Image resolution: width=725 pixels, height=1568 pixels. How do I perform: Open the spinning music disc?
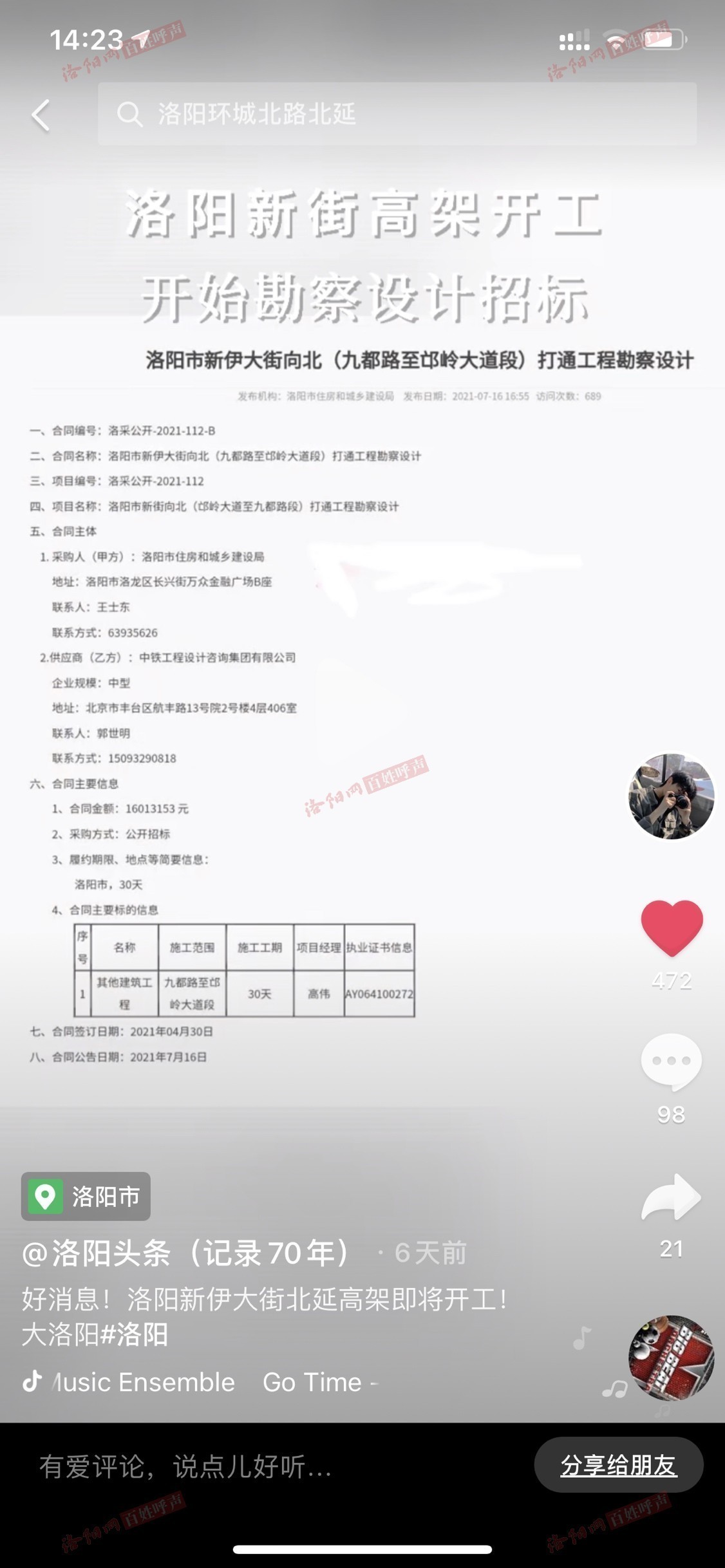(x=671, y=1359)
